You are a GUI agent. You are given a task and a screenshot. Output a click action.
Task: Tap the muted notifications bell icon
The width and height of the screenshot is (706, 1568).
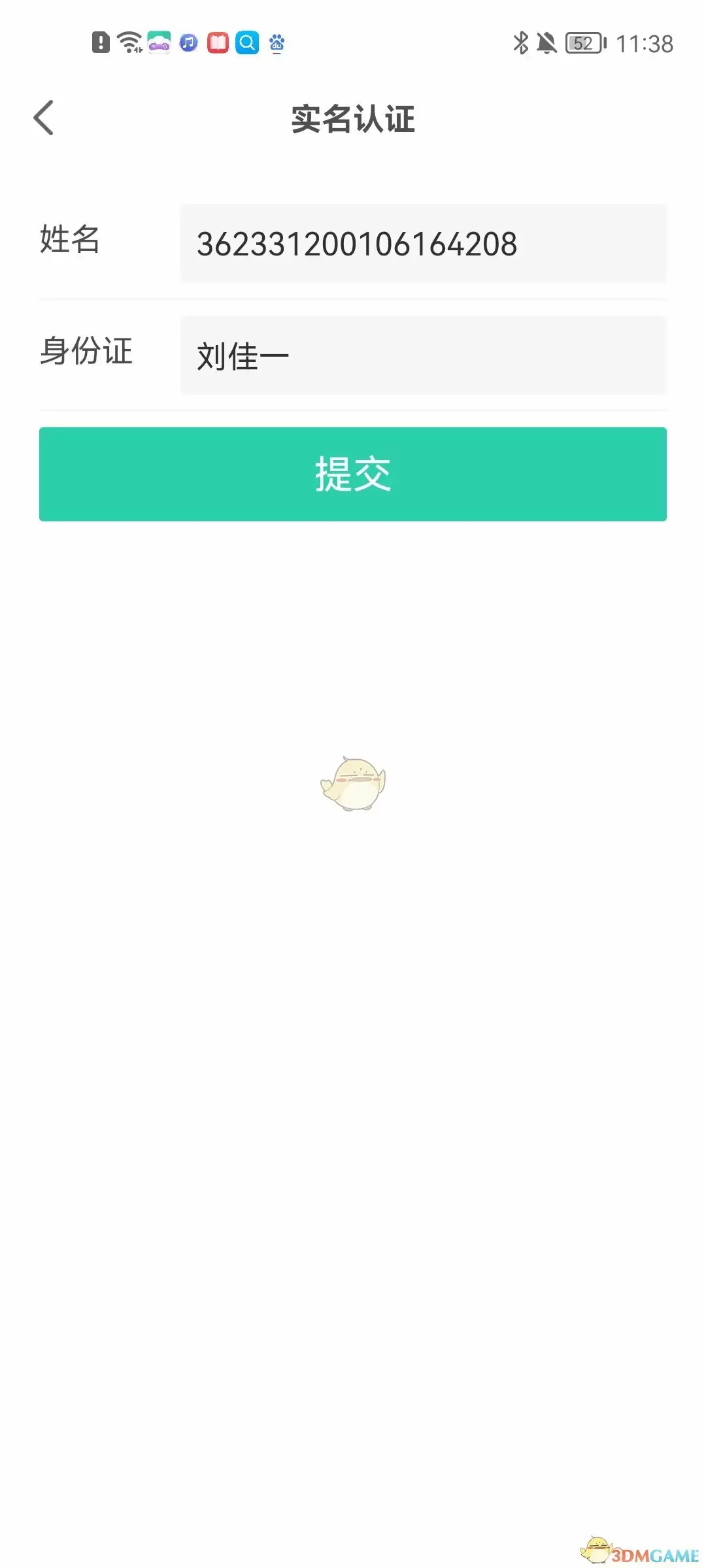tap(548, 43)
